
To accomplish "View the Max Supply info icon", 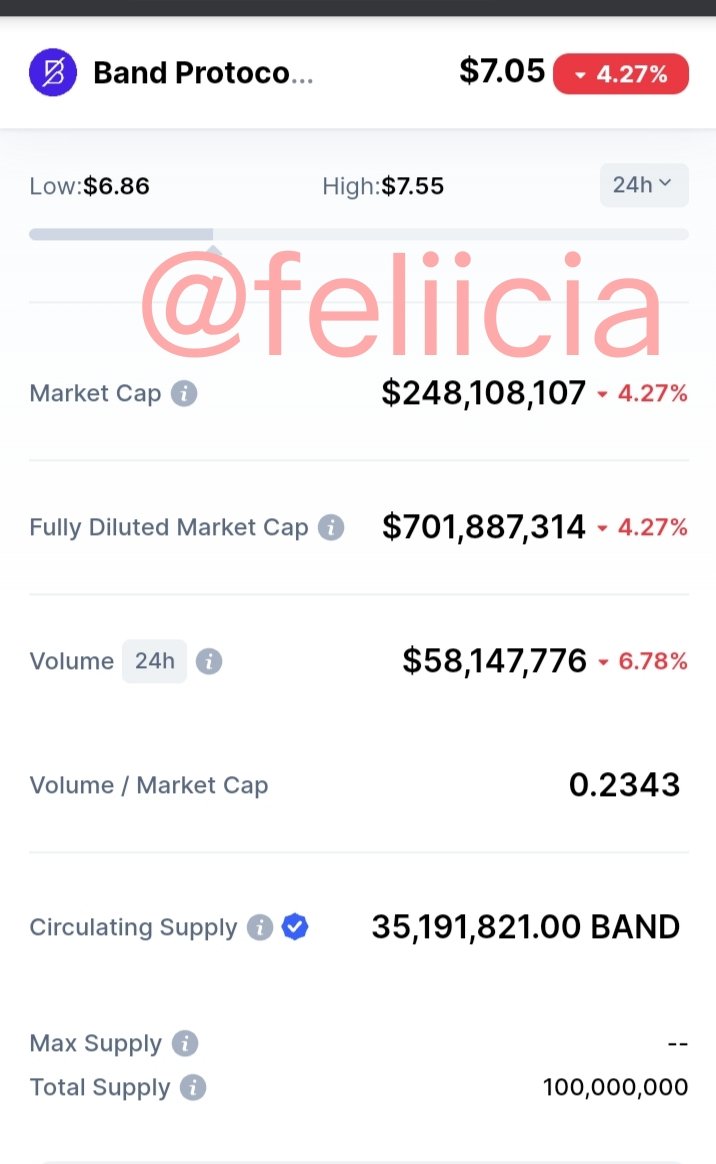I will pos(185,1043).
